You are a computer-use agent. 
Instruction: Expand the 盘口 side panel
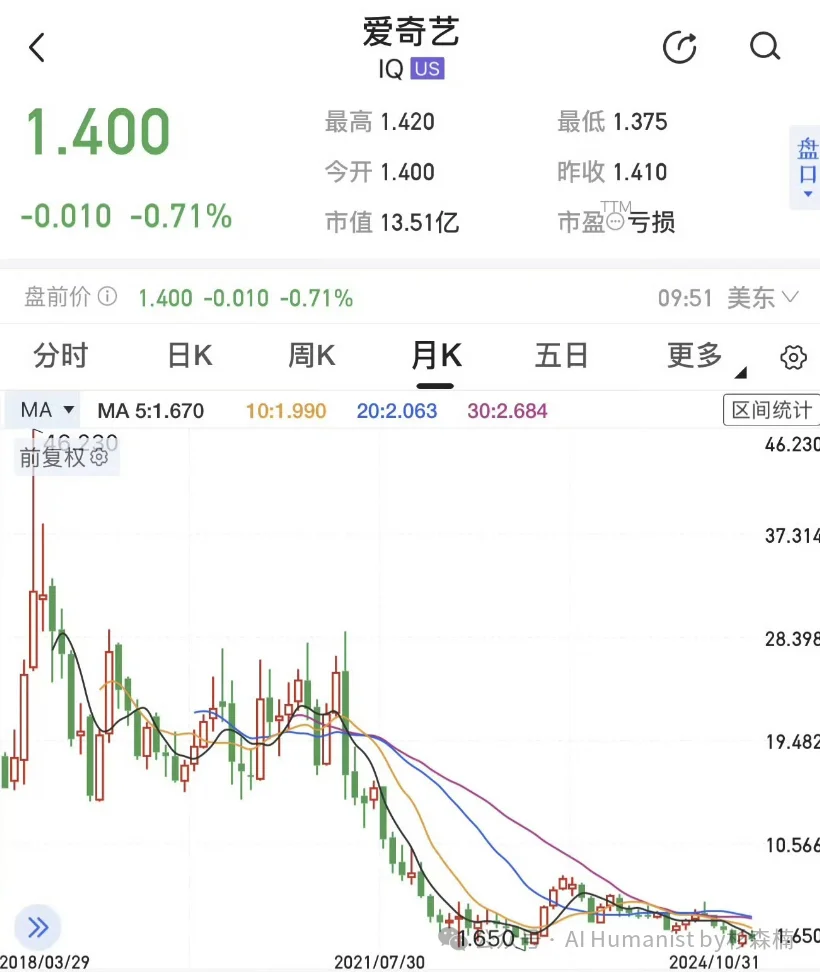click(807, 165)
